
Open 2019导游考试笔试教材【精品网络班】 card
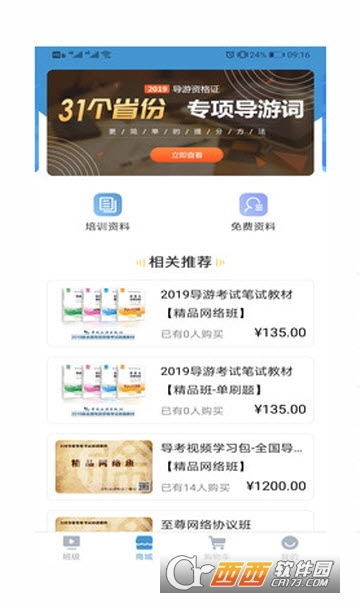click(x=180, y=313)
